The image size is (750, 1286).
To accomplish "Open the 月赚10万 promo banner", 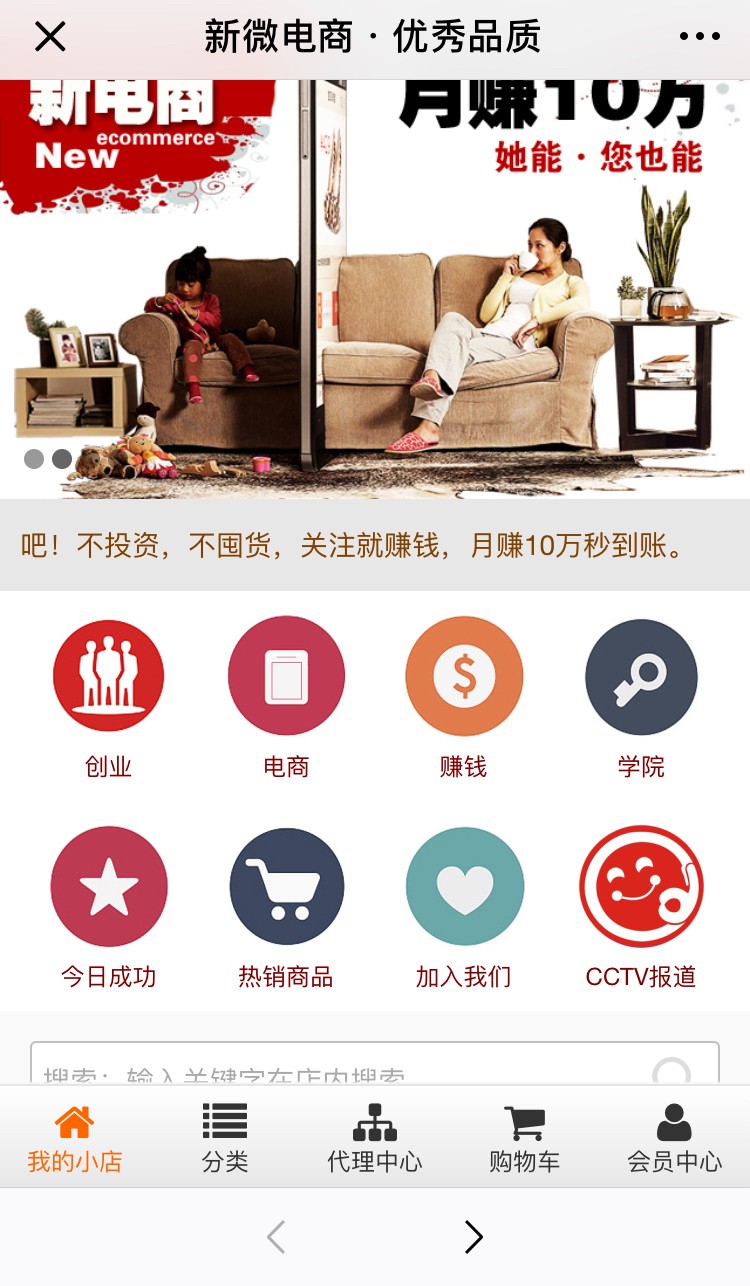I will click(375, 290).
